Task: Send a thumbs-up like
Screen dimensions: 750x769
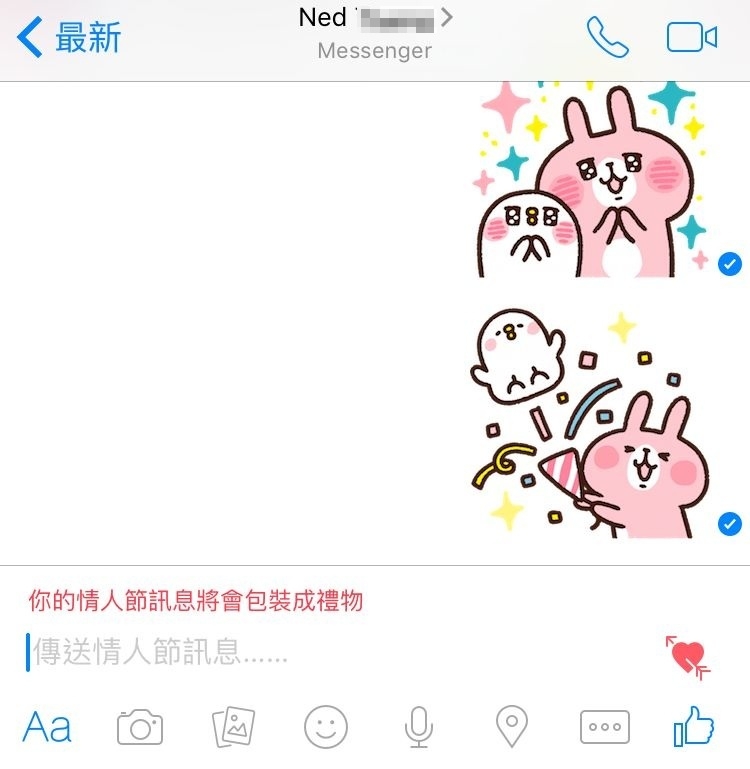Action: [695, 727]
